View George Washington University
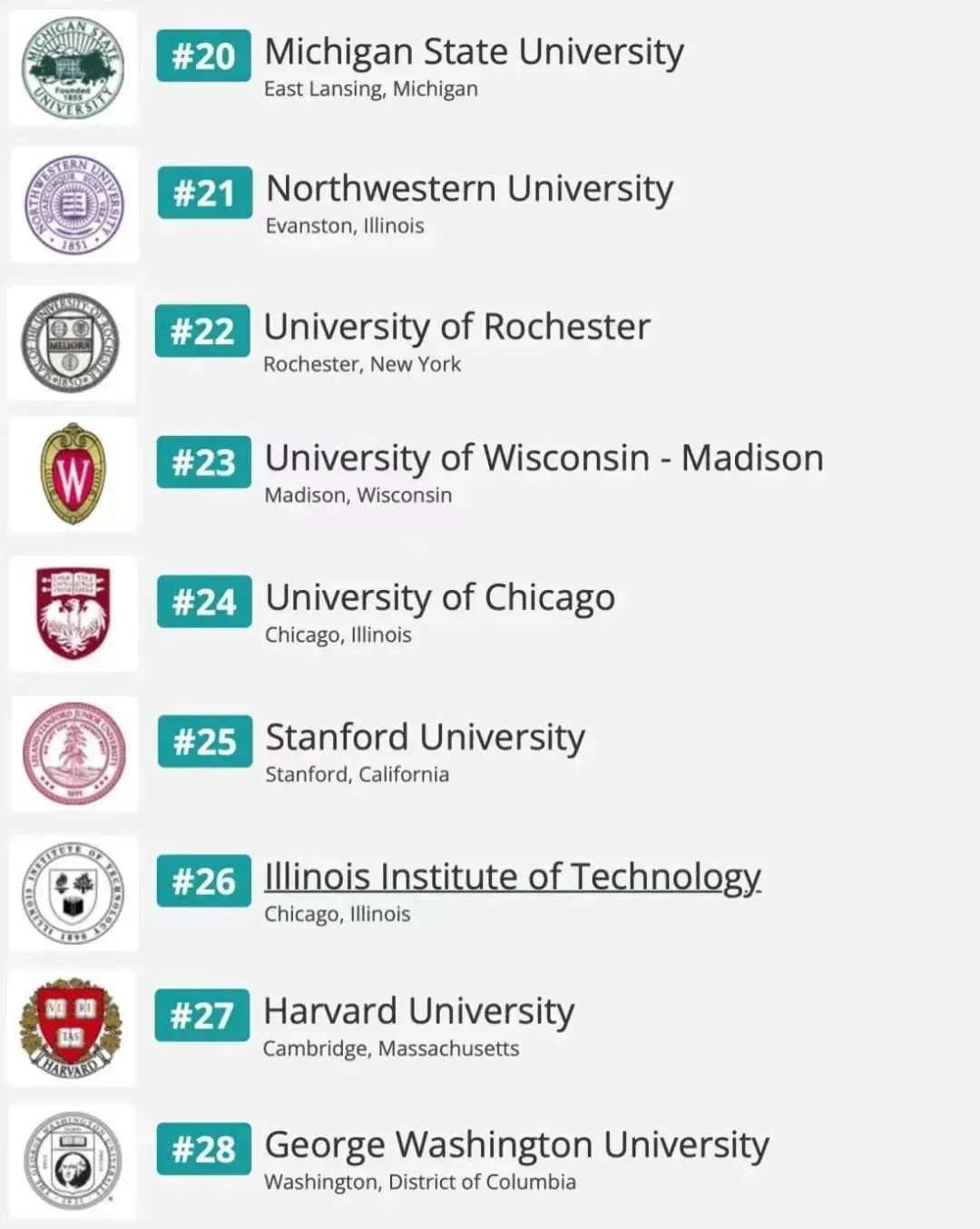The width and height of the screenshot is (980, 1229). [x=516, y=1145]
